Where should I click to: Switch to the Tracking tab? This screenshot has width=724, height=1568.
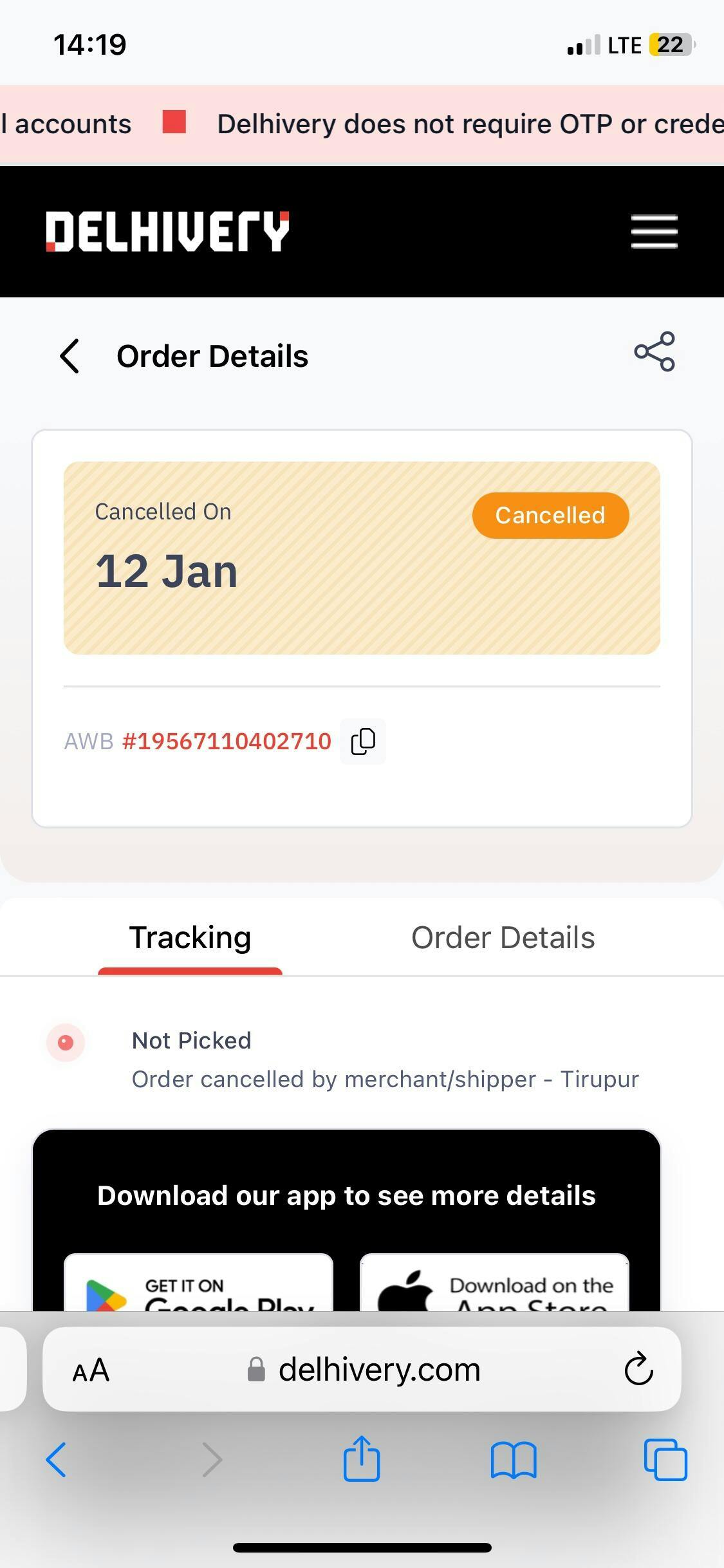pyautogui.click(x=190, y=938)
